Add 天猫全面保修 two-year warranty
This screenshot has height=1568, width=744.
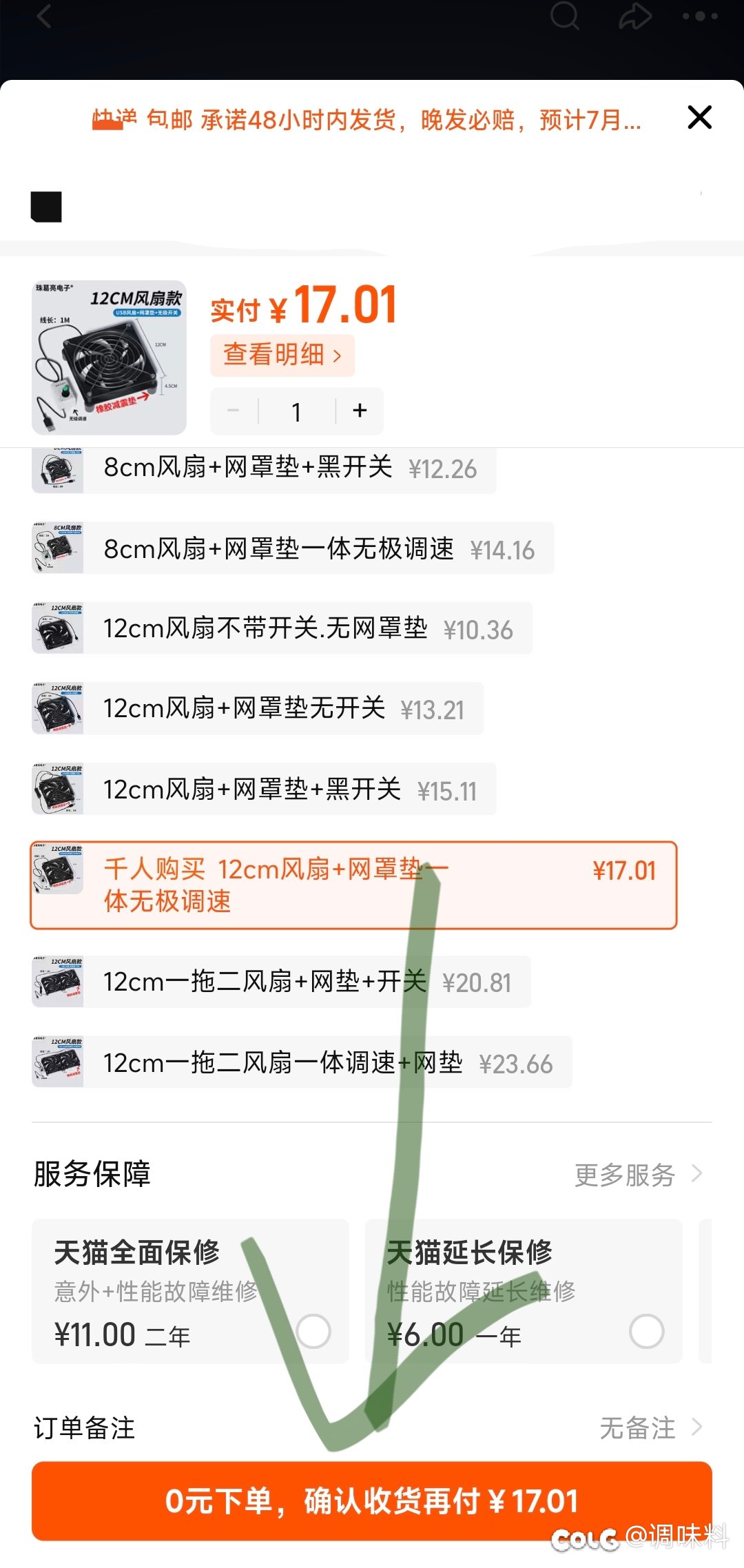[x=313, y=1331]
